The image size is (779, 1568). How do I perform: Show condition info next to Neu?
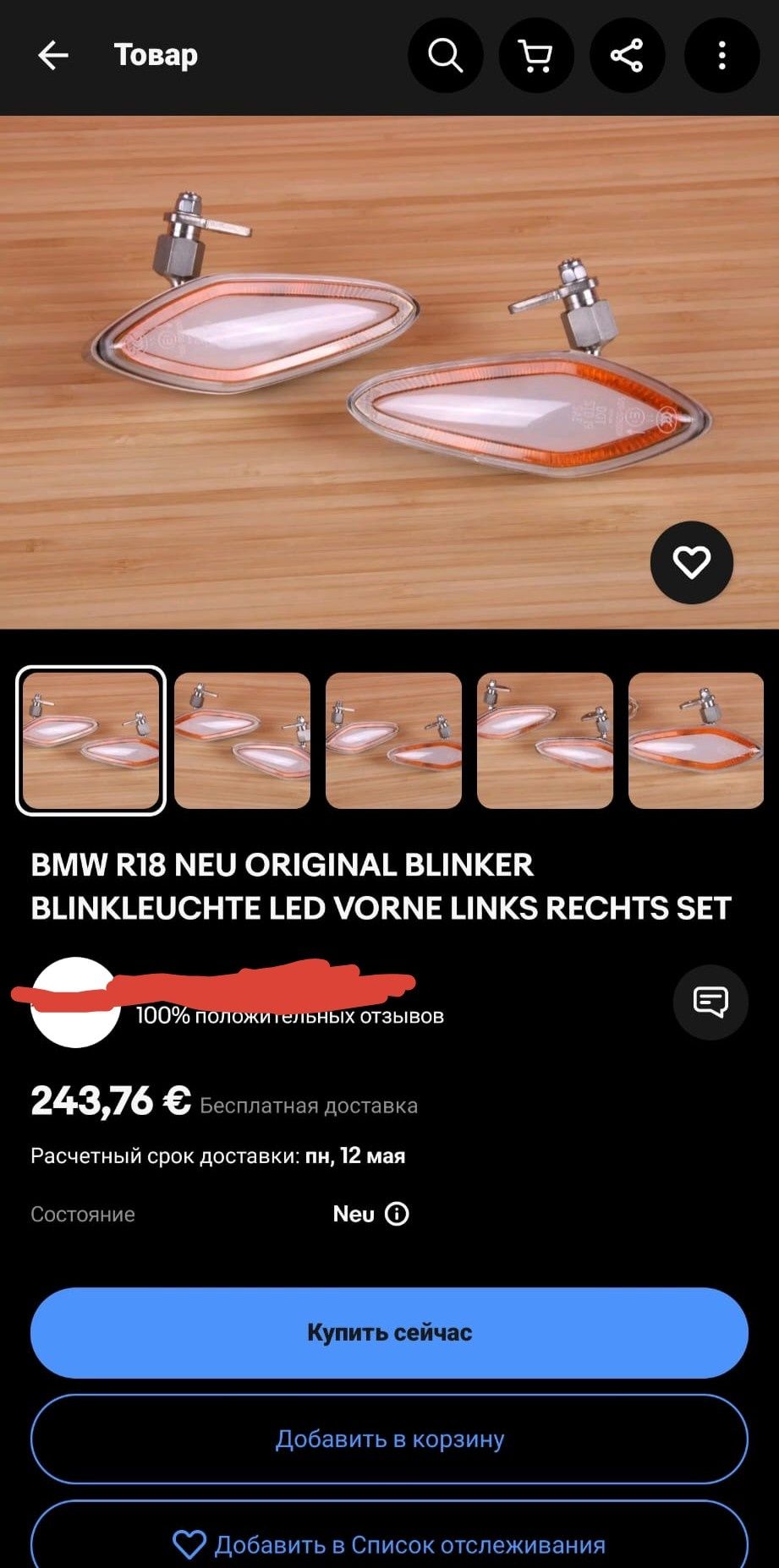pos(397,1214)
